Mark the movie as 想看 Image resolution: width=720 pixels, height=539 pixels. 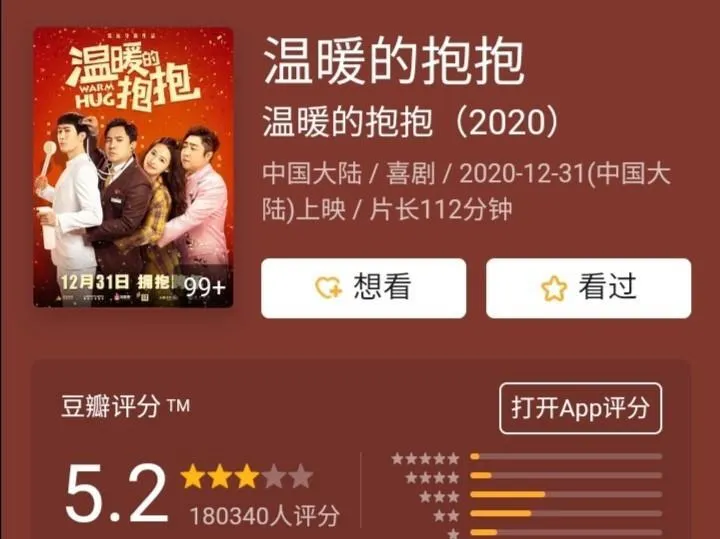coord(363,288)
